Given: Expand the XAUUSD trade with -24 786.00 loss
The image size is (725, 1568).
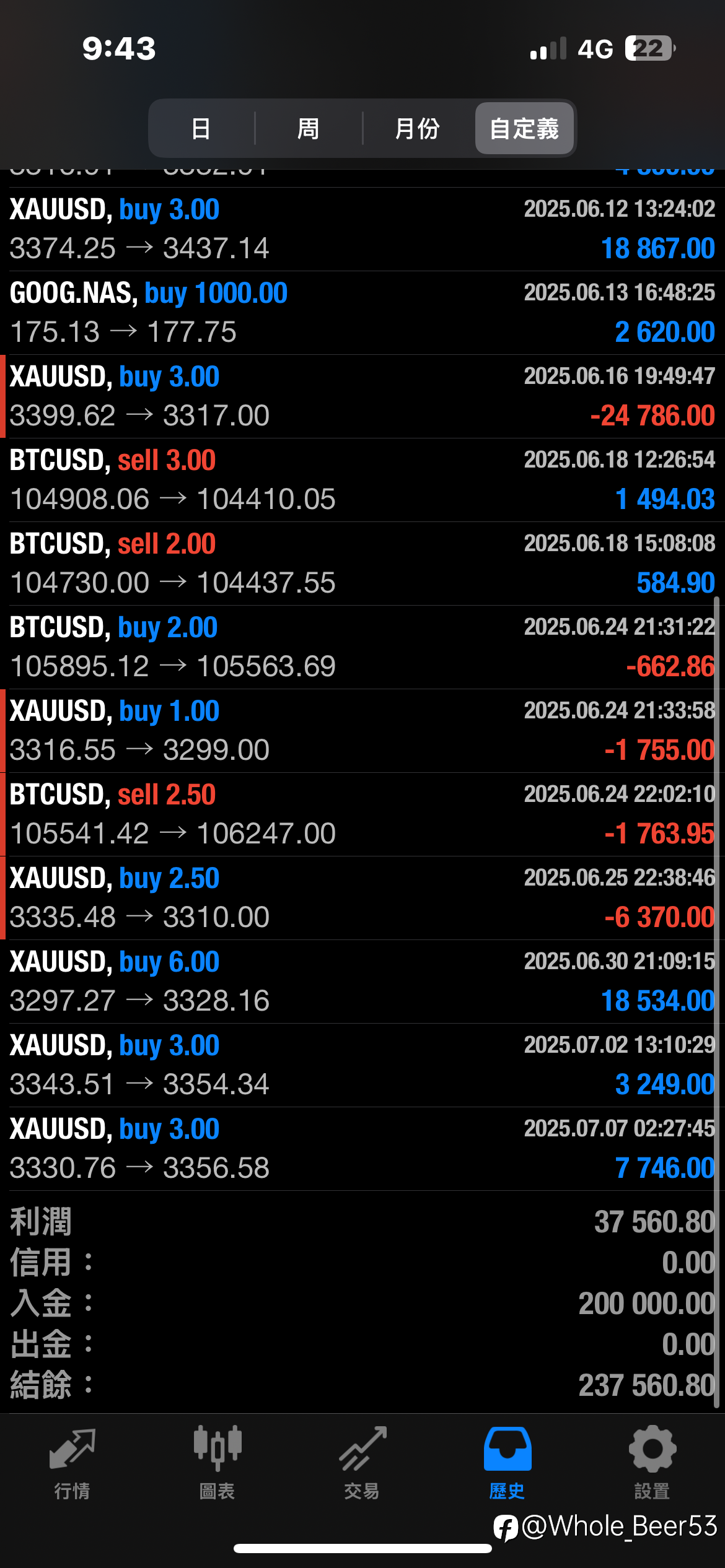Looking at the screenshot, I should (362, 396).
